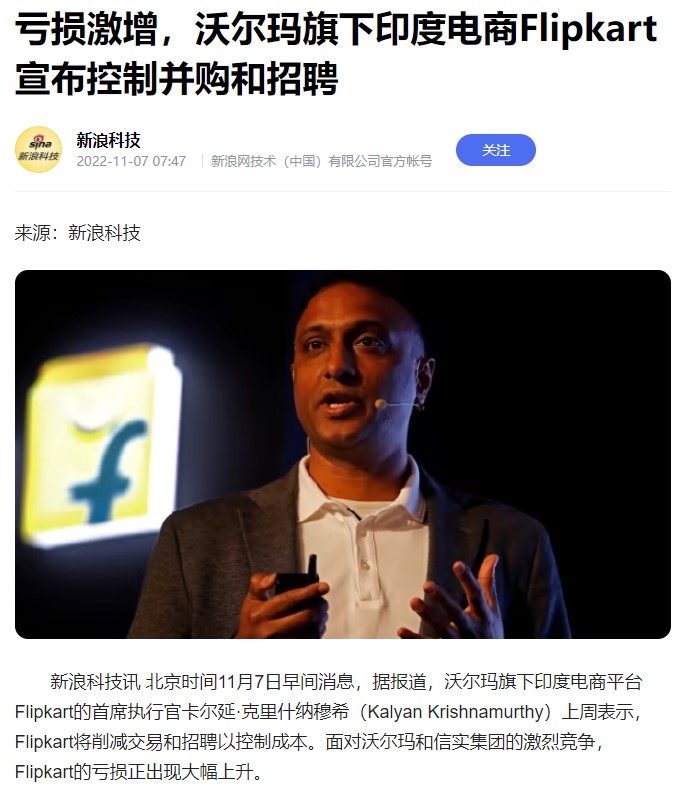
Task: View the article photo of the speaker
Action: (342, 454)
